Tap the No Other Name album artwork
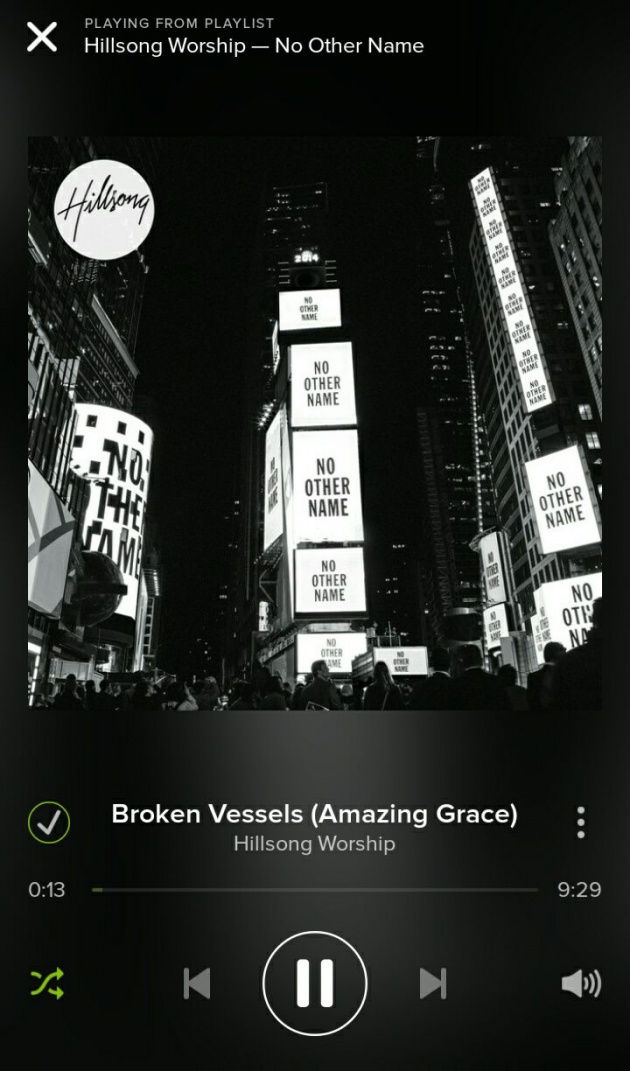 pyautogui.click(x=315, y=423)
